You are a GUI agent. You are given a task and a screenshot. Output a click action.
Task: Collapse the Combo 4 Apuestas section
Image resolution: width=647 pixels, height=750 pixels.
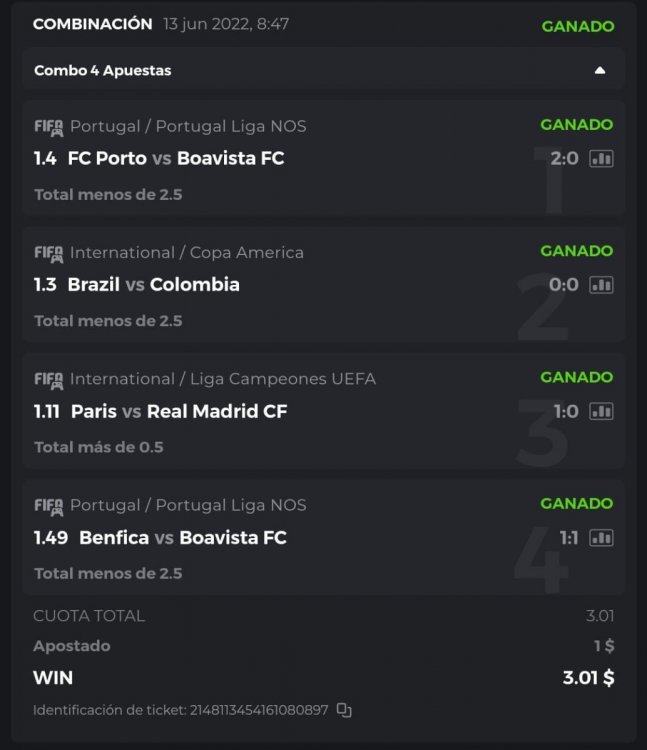(599, 70)
